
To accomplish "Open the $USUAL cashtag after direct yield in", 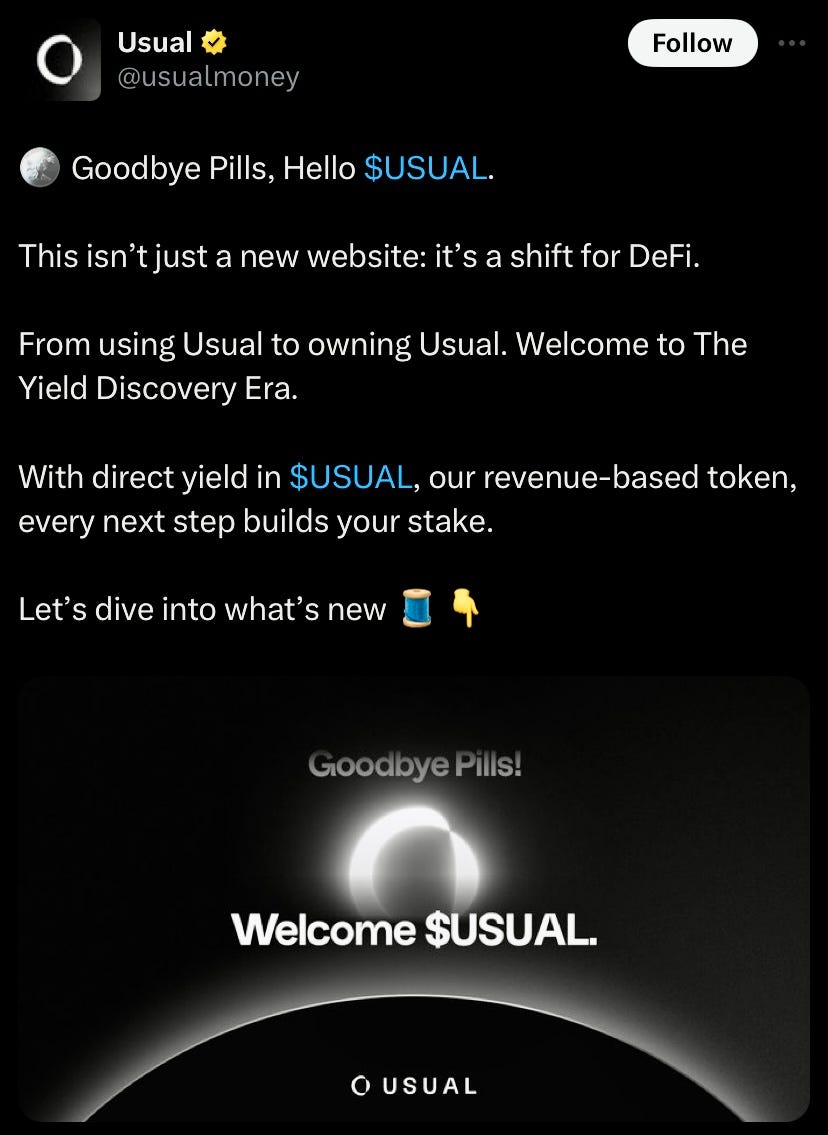I will 350,477.
